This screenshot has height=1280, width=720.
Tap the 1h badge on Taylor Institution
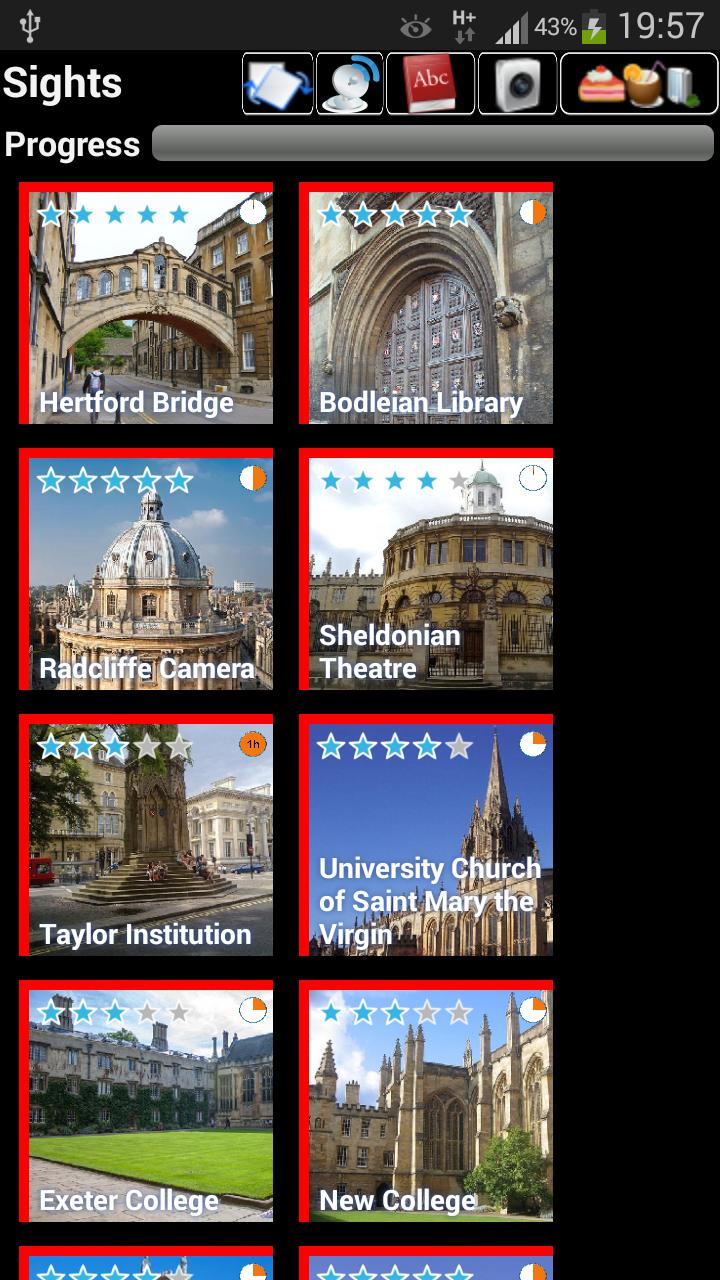(253, 745)
